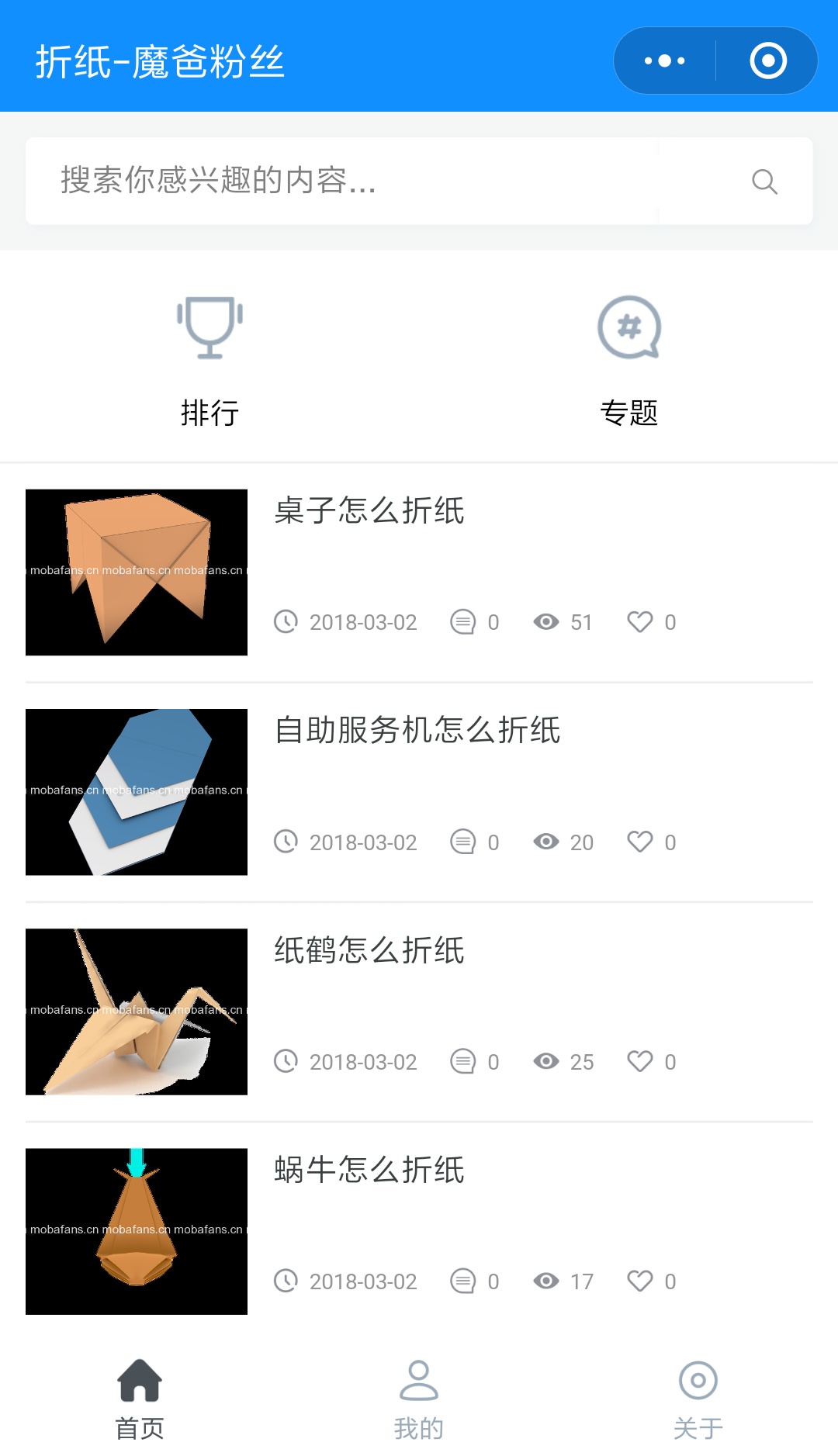Viewport: 838px width, 1456px height.
Task: Select the 蜗牛怎么折纸 article
Action: (369, 1170)
